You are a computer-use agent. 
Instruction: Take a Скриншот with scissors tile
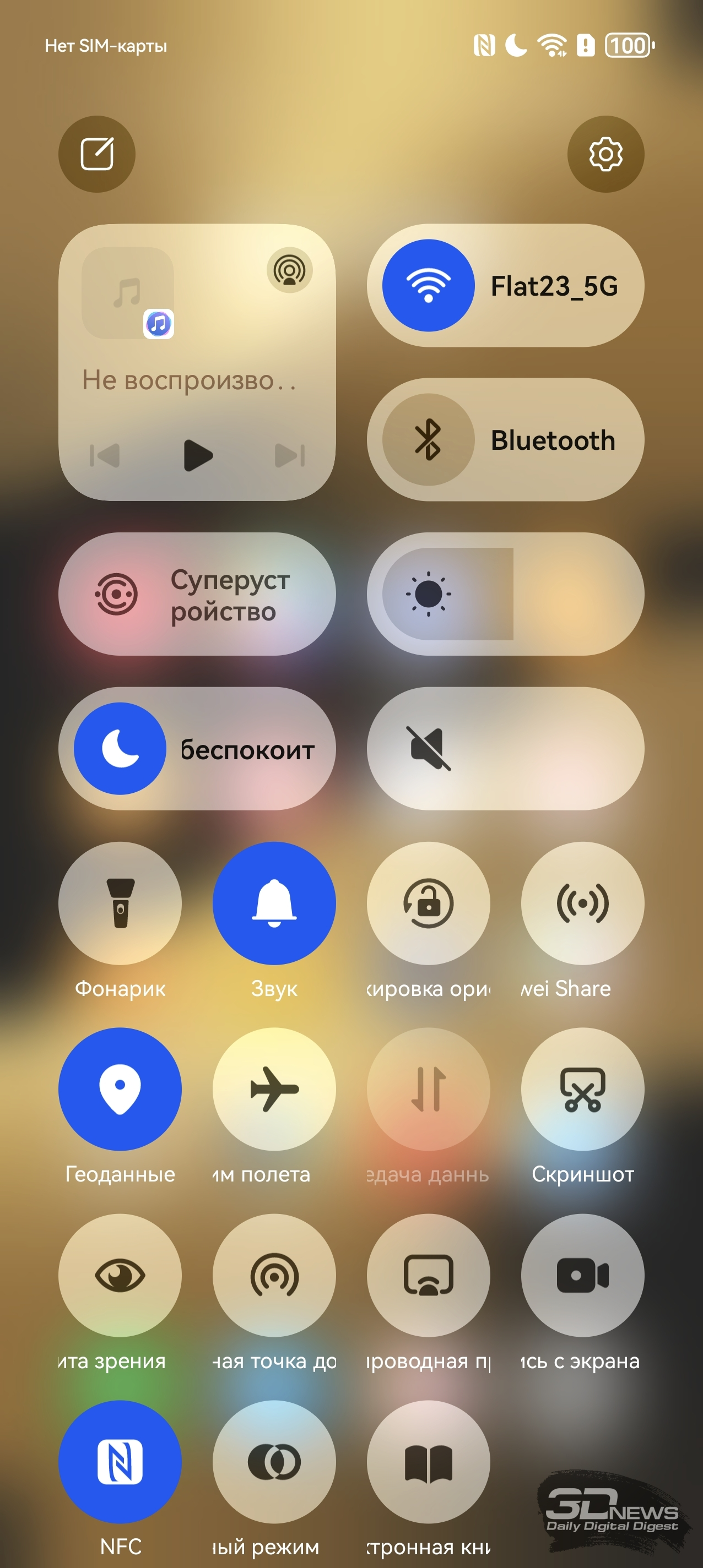[x=582, y=1089]
